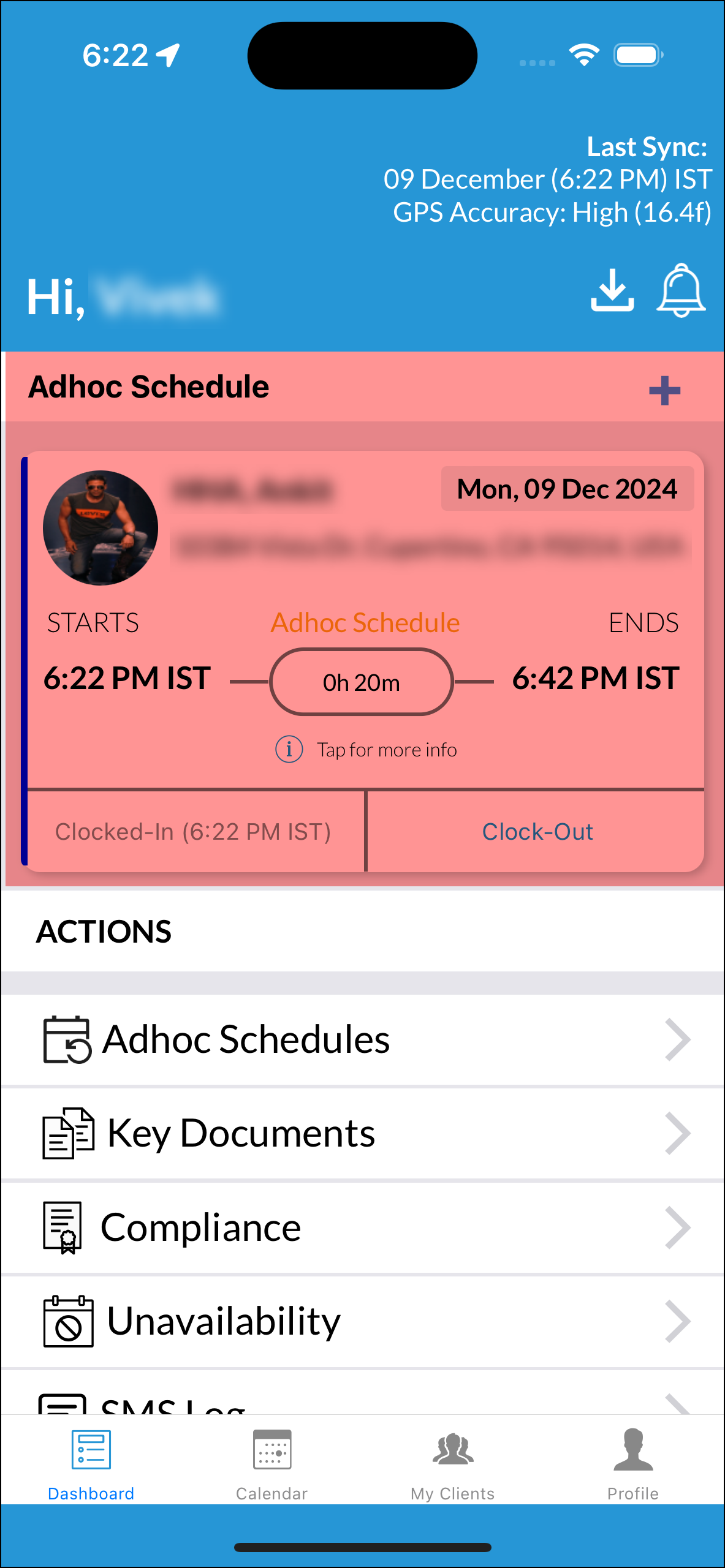This screenshot has height=1568, width=725.
Task: Open Key Documents
Action: pos(363,1133)
